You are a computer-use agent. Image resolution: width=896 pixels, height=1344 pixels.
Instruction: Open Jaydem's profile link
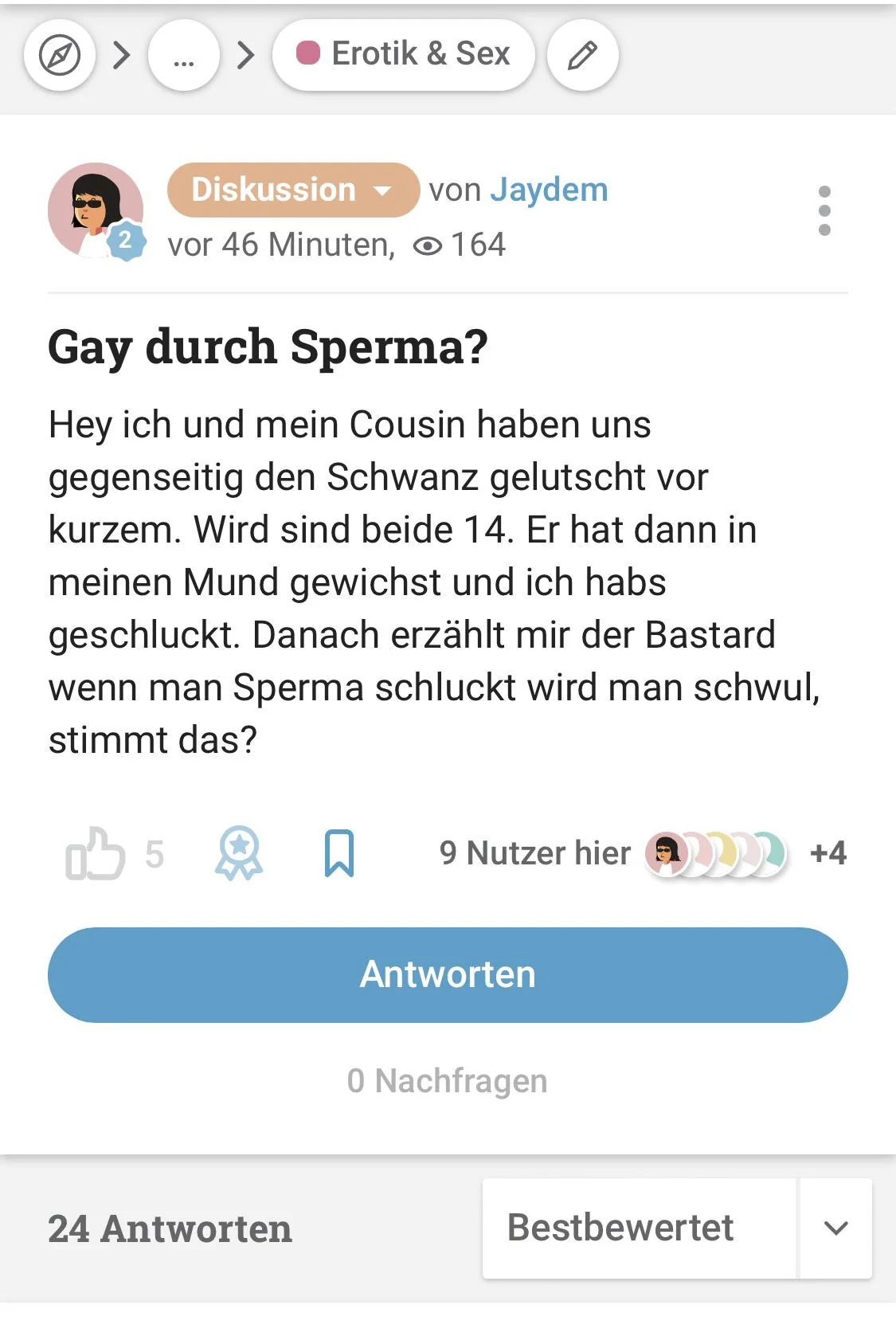point(549,190)
